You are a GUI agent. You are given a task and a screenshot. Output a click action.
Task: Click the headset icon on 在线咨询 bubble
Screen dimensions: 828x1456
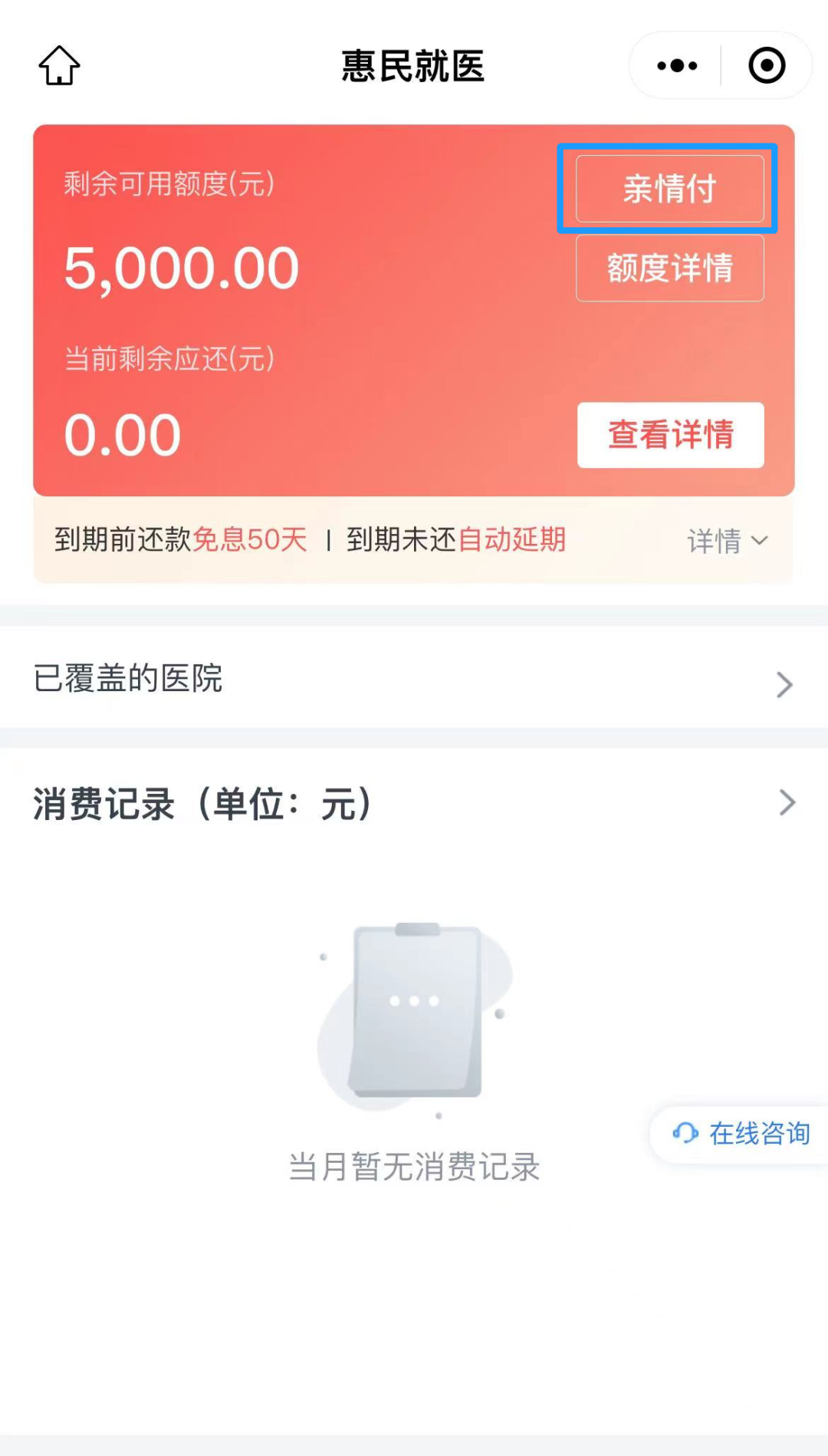pos(685,1133)
